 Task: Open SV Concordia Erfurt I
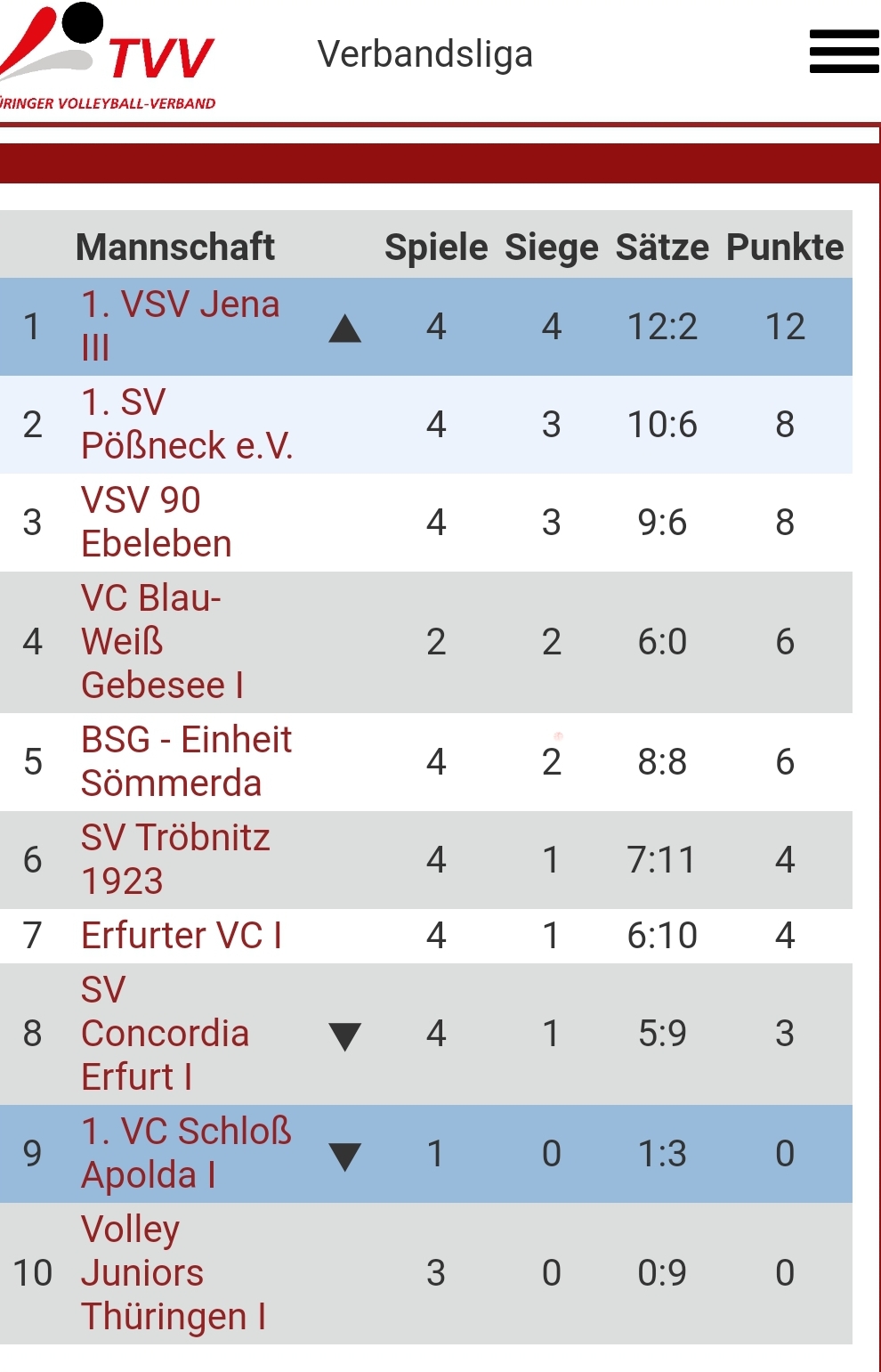coord(165,1033)
